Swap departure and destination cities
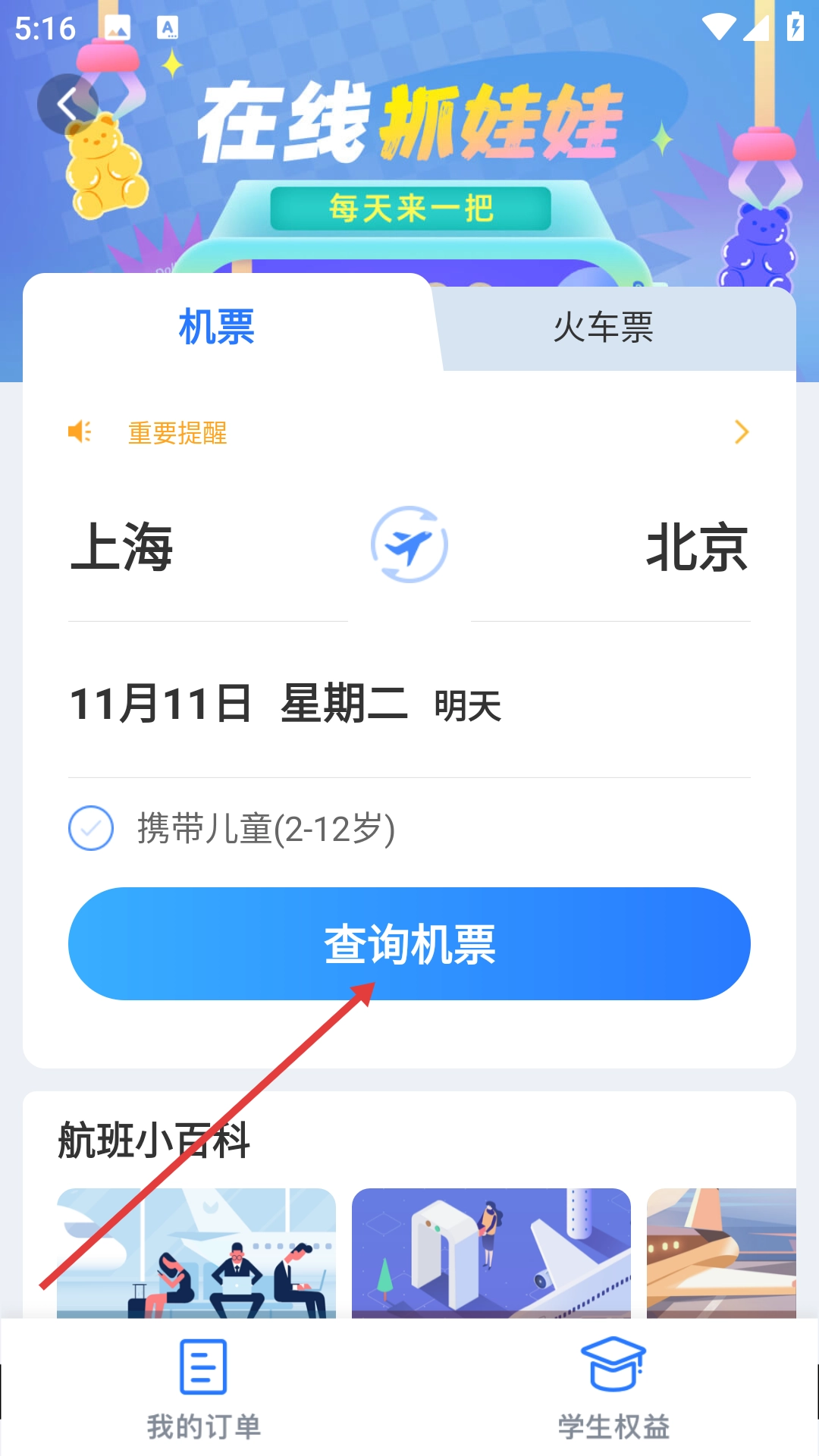 [409, 544]
